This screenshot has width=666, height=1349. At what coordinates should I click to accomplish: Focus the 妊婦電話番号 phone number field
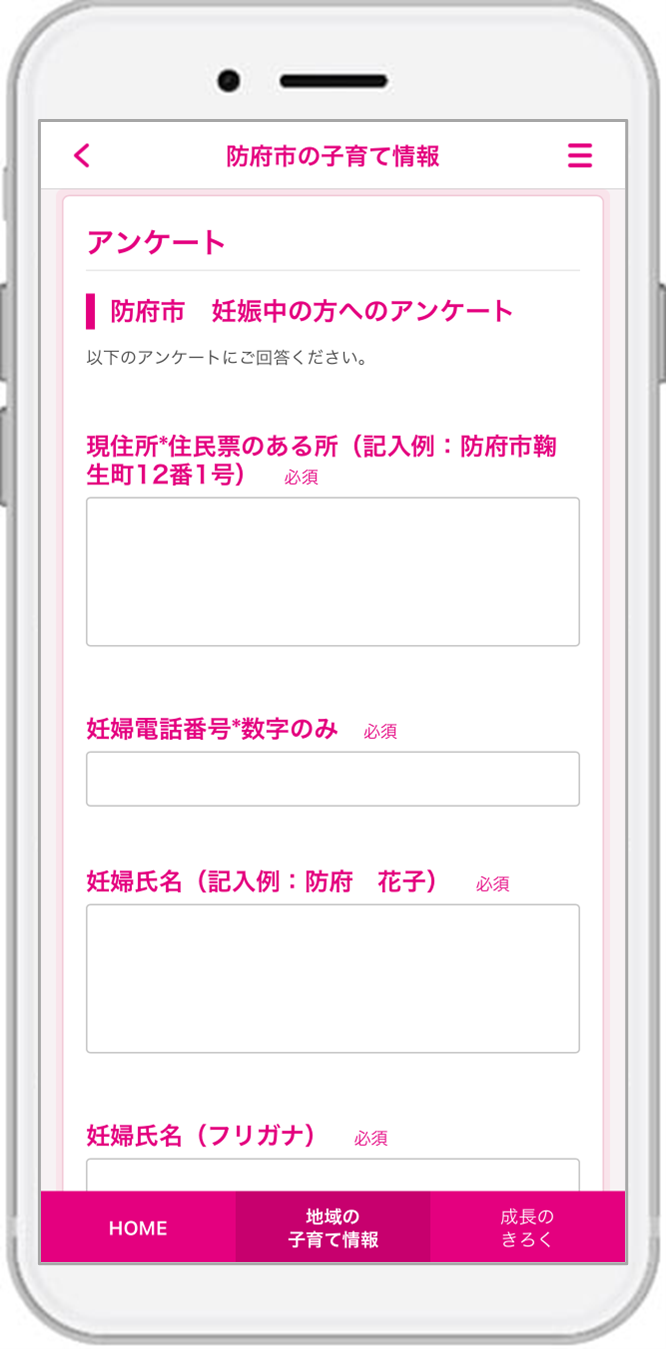coord(332,778)
